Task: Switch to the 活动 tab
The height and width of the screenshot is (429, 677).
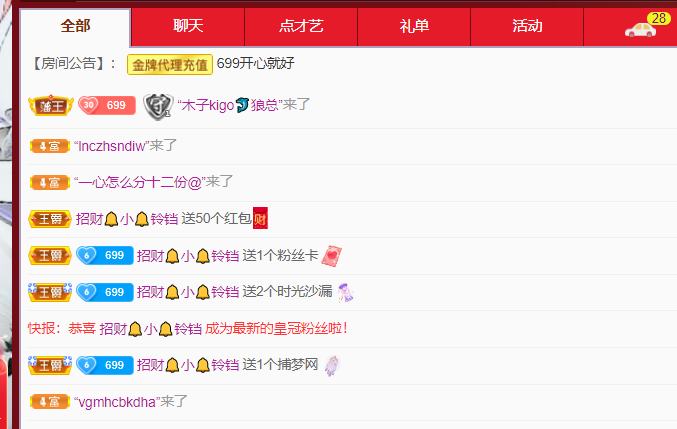Action: pyautogui.click(x=527, y=26)
